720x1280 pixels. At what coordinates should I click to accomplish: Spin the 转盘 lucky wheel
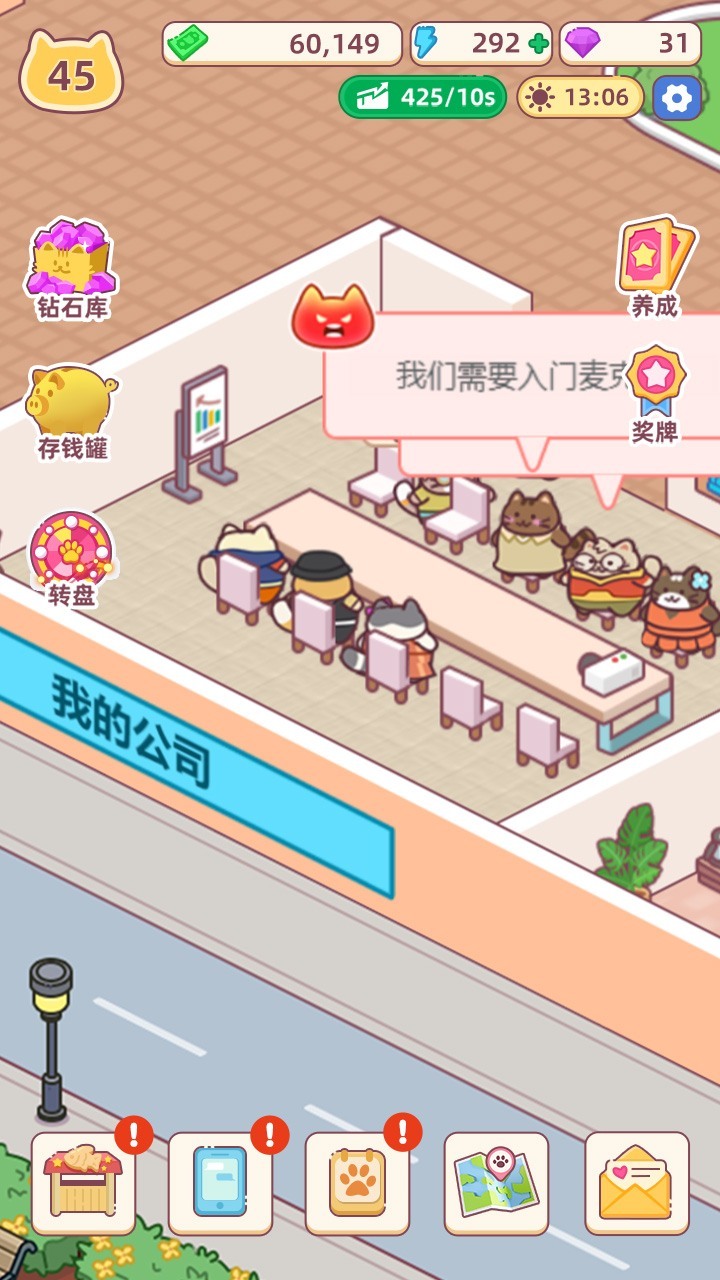72,550
